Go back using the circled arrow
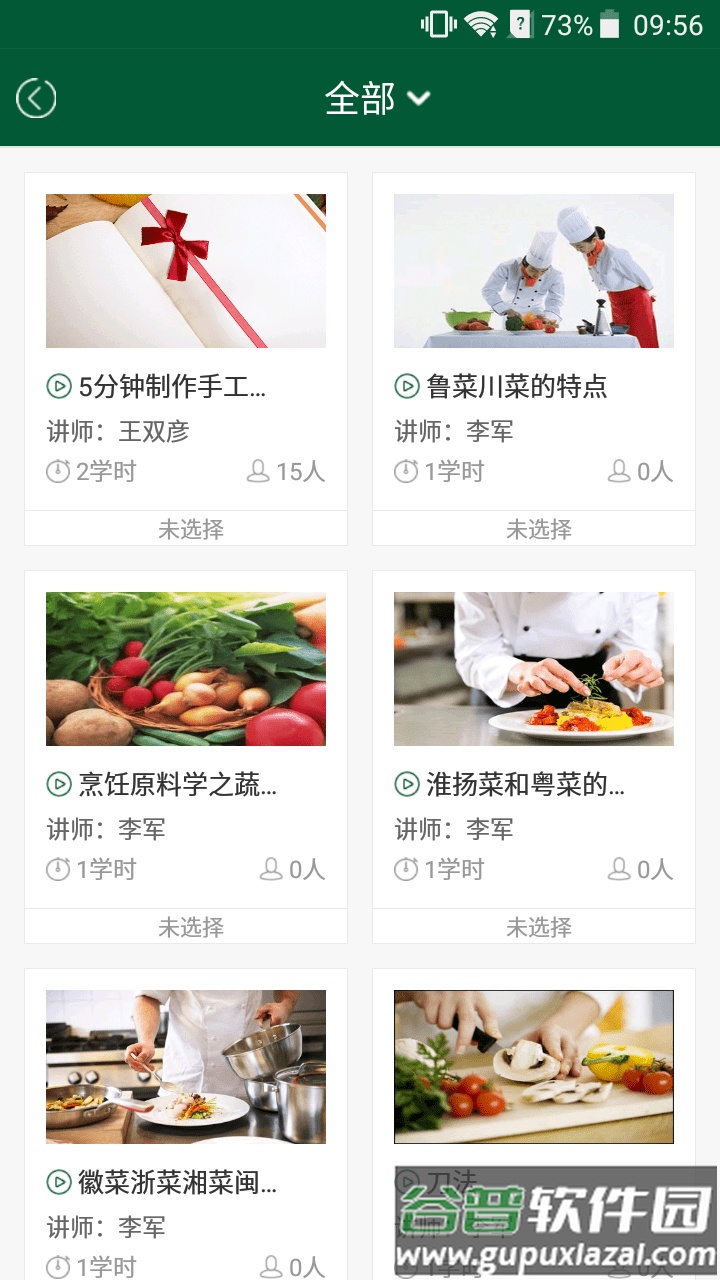 [36, 98]
